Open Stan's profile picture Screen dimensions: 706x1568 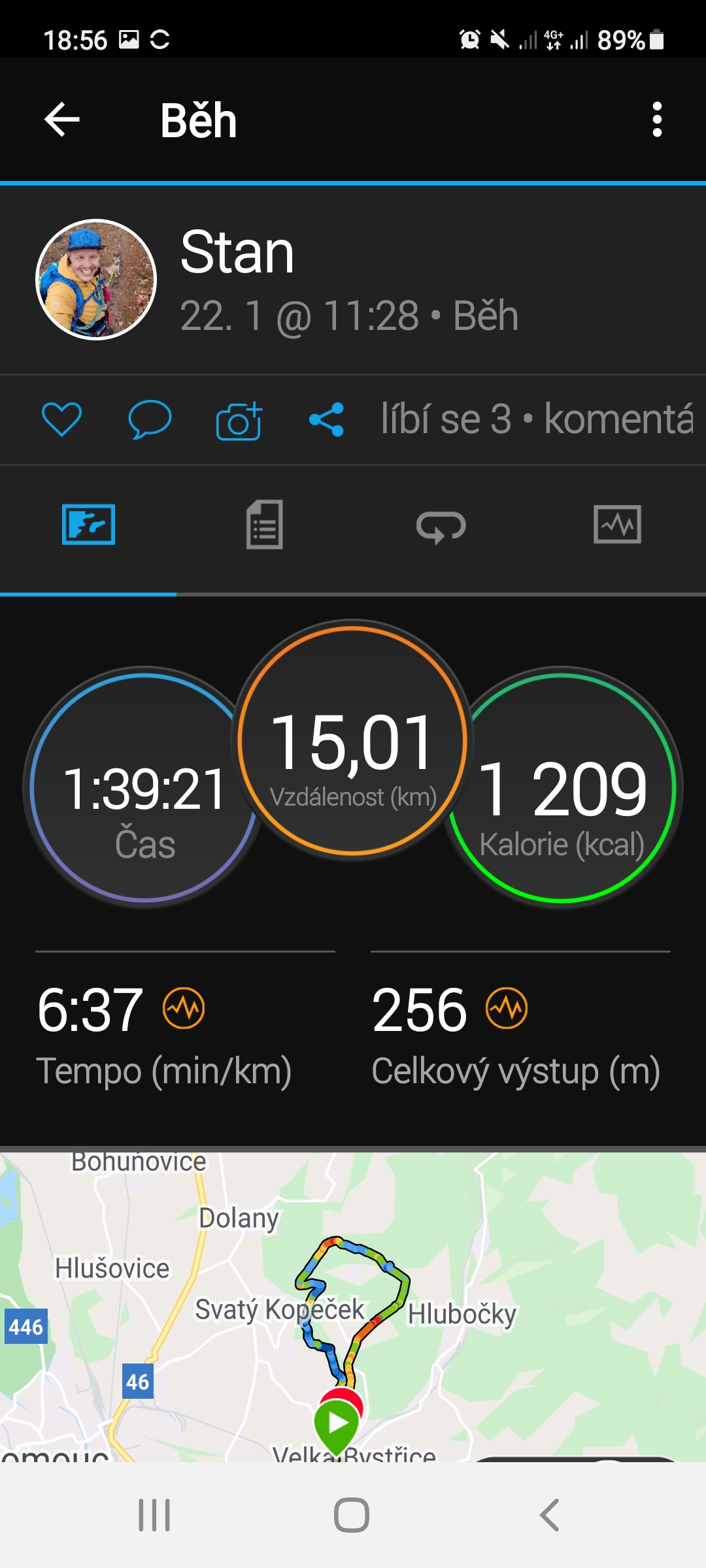tap(96, 280)
